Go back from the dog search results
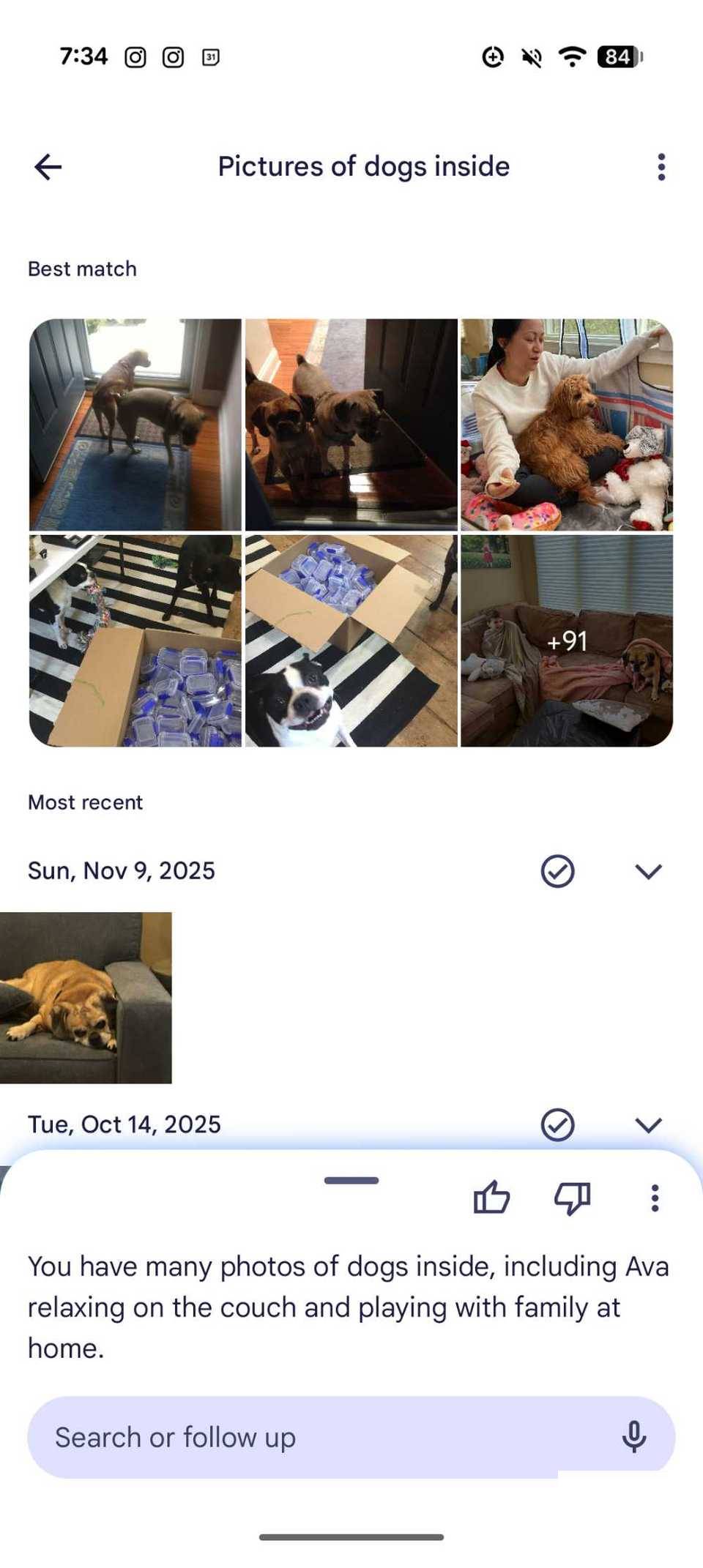This screenshot has width=703, height=1568. [x=48, y=167]
